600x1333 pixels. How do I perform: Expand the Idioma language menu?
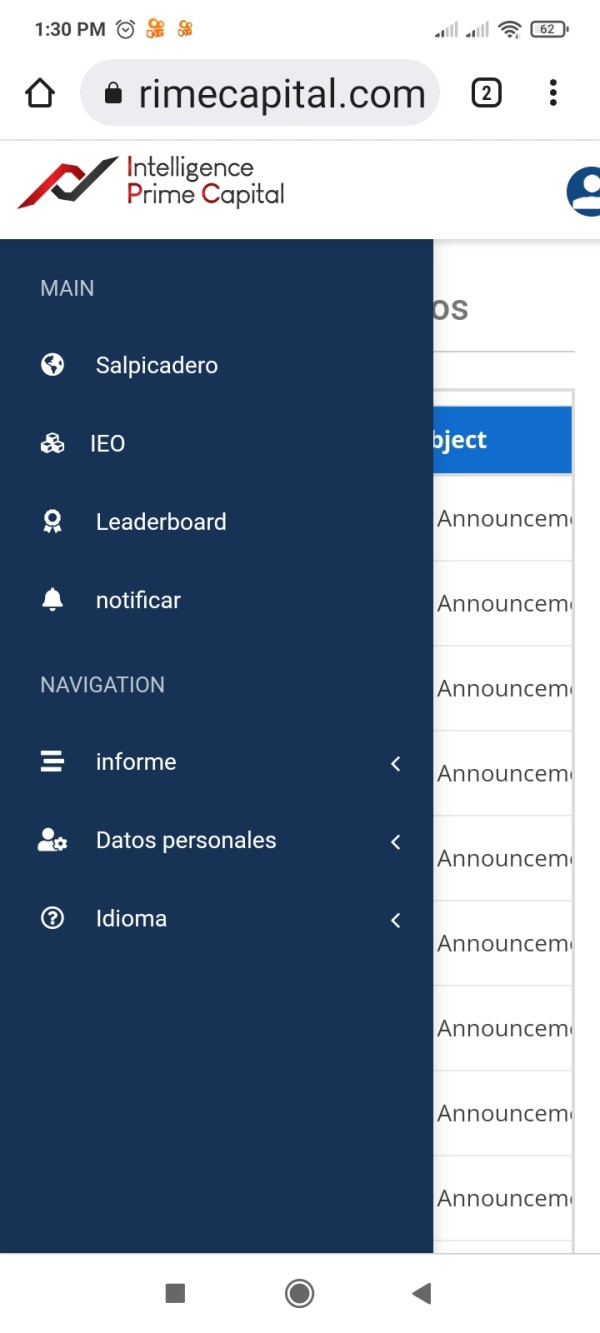pyautogui.click(x=216, y=919)
